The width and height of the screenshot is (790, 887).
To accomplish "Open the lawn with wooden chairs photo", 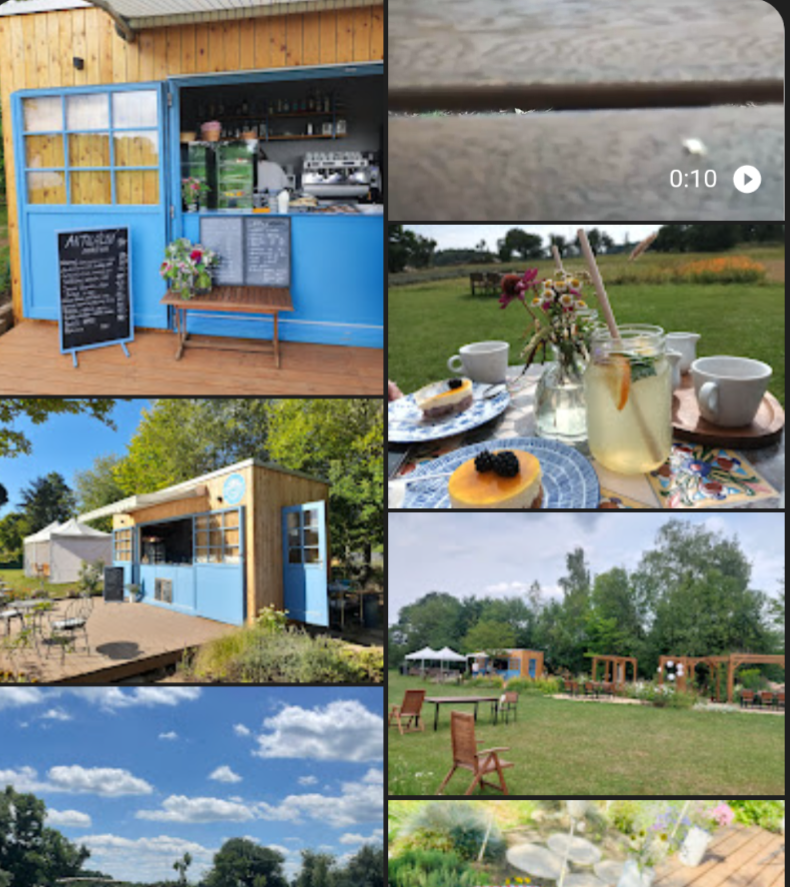I will (585, 653).
